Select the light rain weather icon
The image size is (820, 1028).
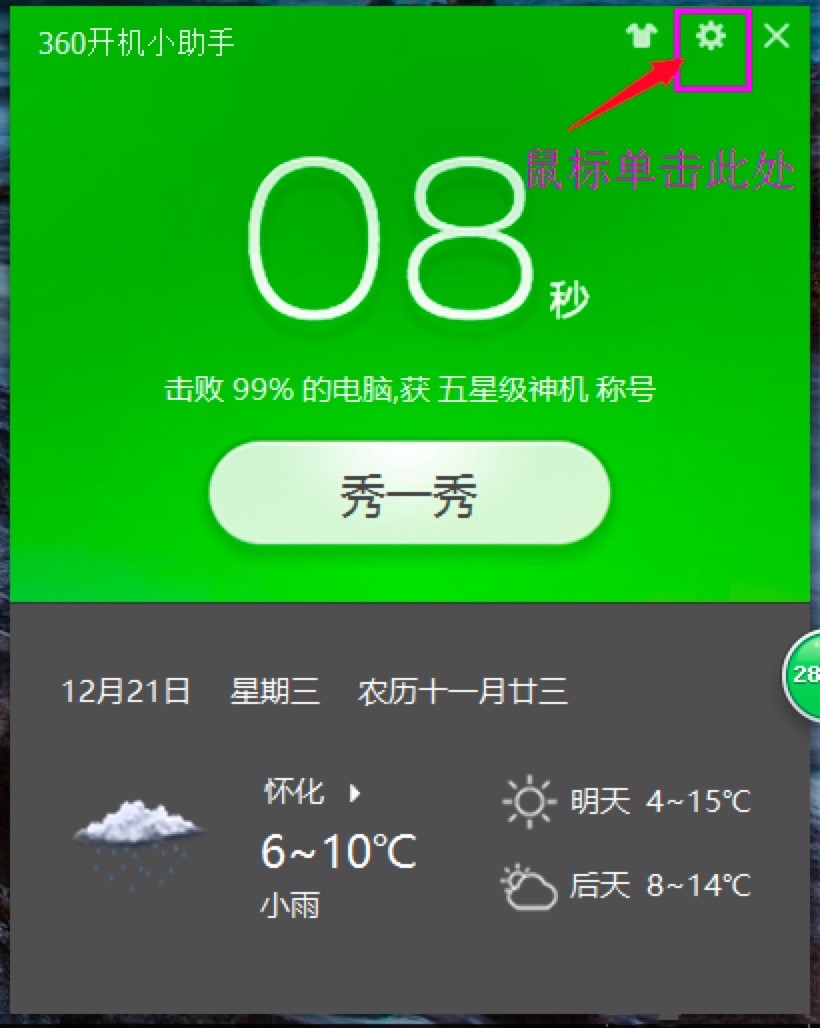click(x=135, y=840)
